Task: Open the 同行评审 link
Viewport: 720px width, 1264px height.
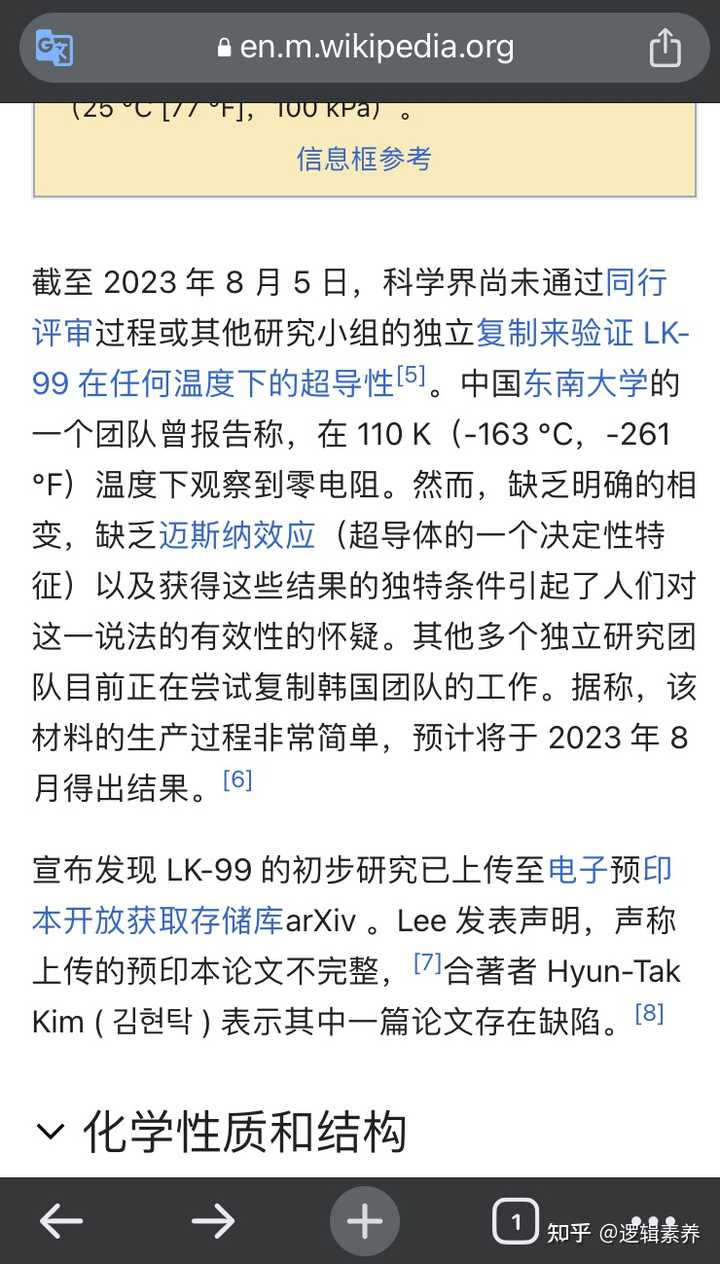Action: point(636,283)
